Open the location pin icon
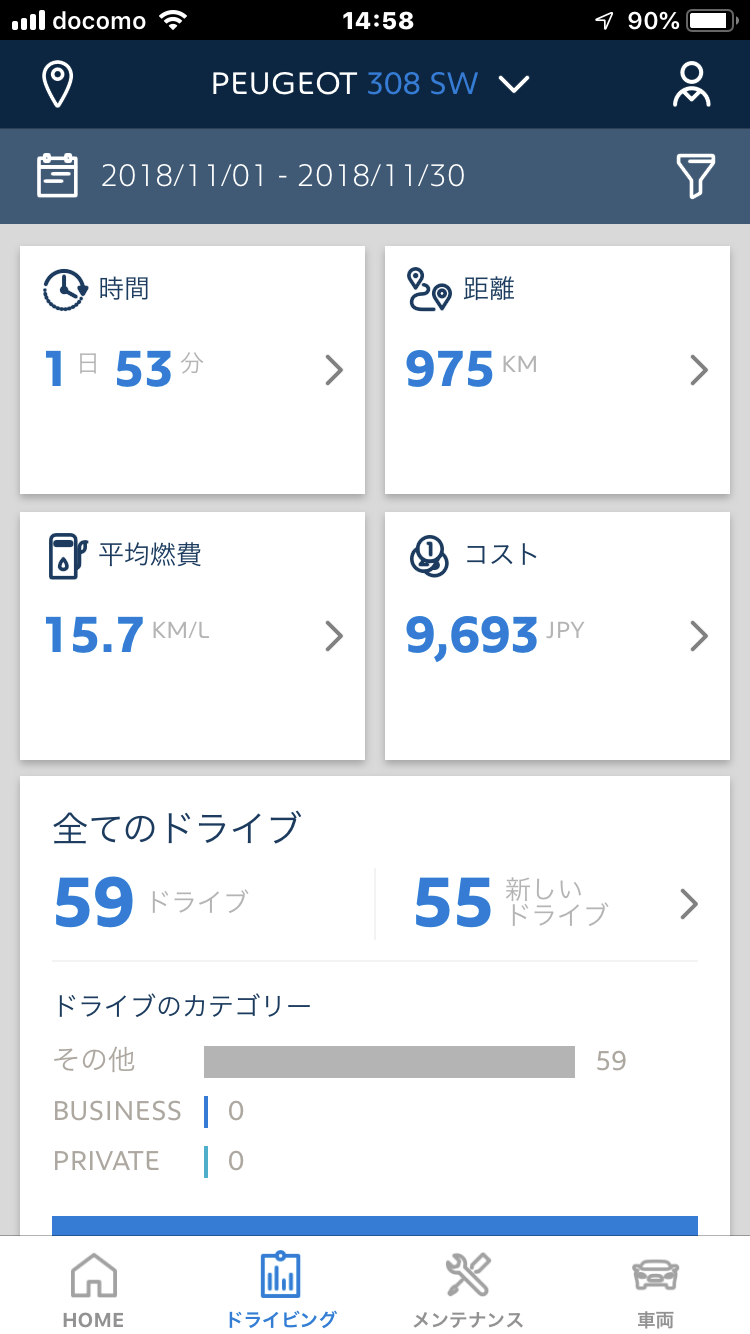This screenshot has height=1334, width=750. (x=57, y=84)
